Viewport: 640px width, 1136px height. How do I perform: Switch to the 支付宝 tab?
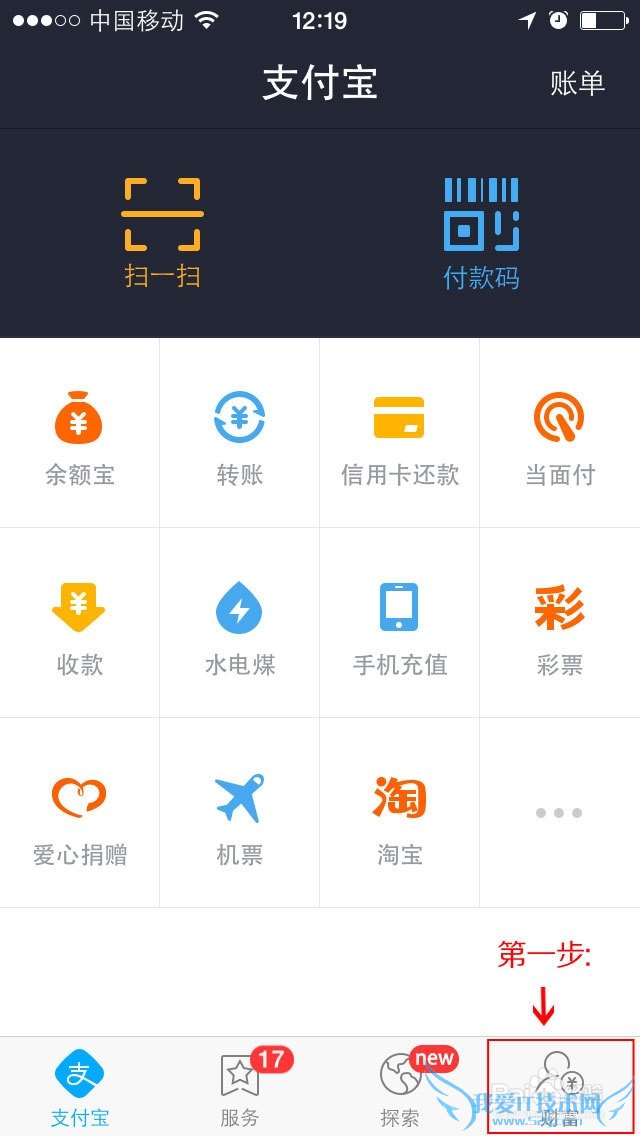click(80, 1088)
